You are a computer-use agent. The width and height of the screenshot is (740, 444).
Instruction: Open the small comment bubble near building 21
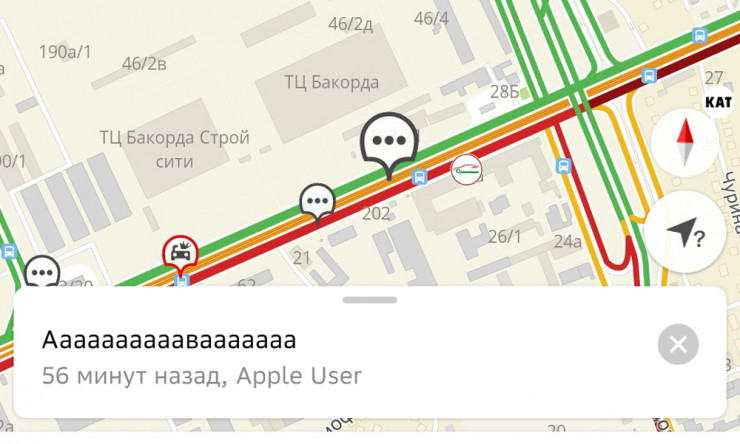tap(318, 202)
